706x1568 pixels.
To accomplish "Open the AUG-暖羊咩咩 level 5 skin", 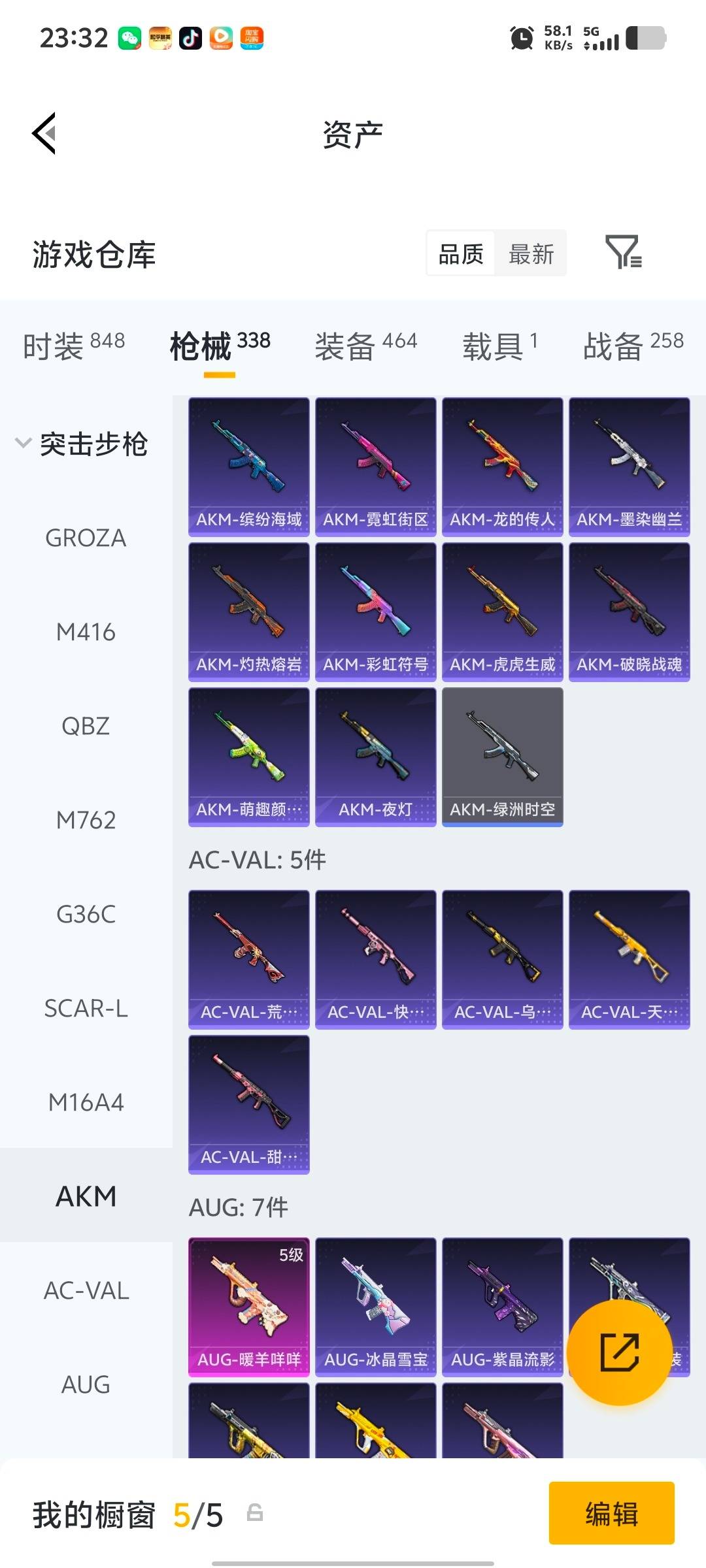I will [x=248, y=1307].
